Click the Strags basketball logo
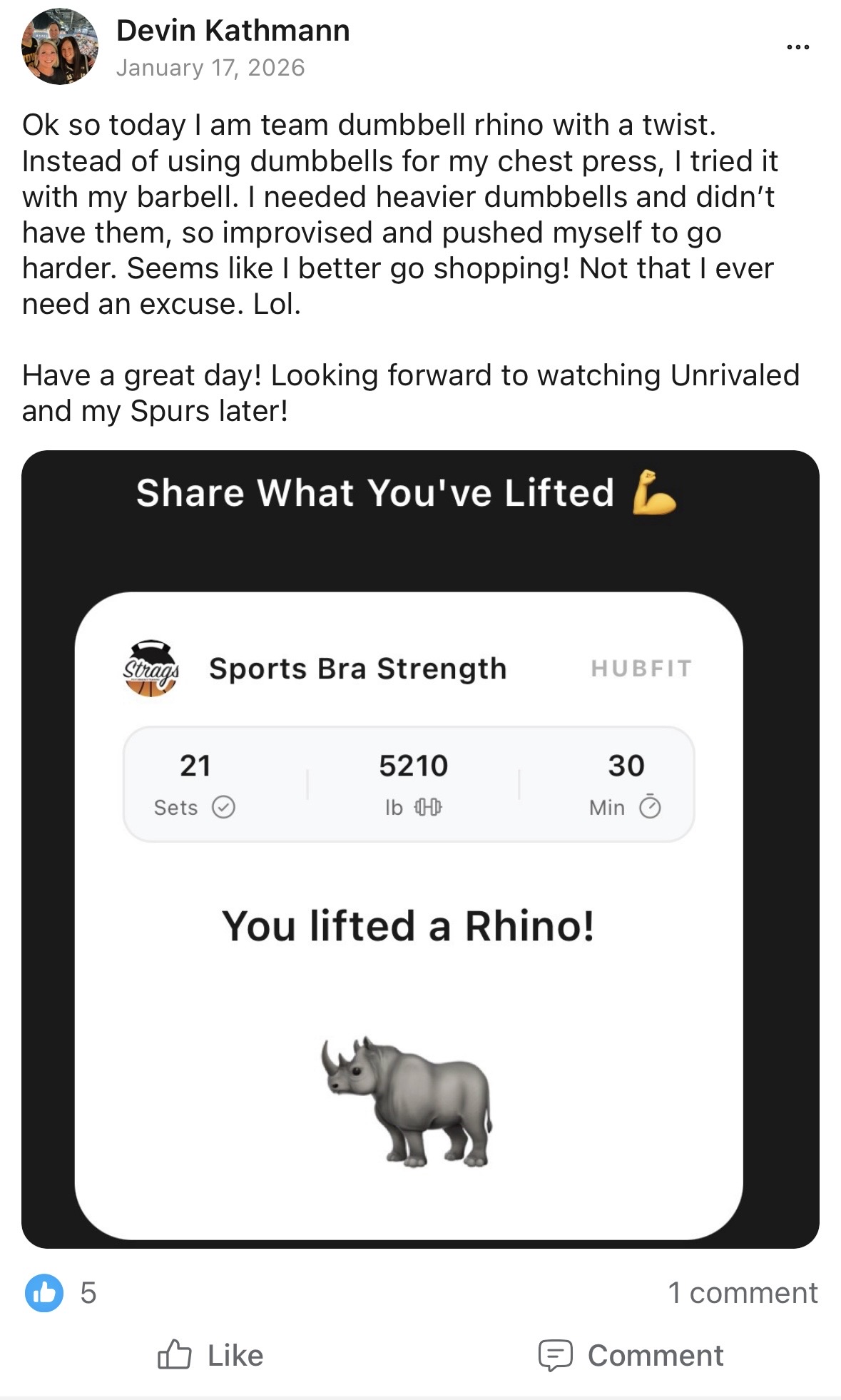The image size is (841, 1400). [151, 669]
